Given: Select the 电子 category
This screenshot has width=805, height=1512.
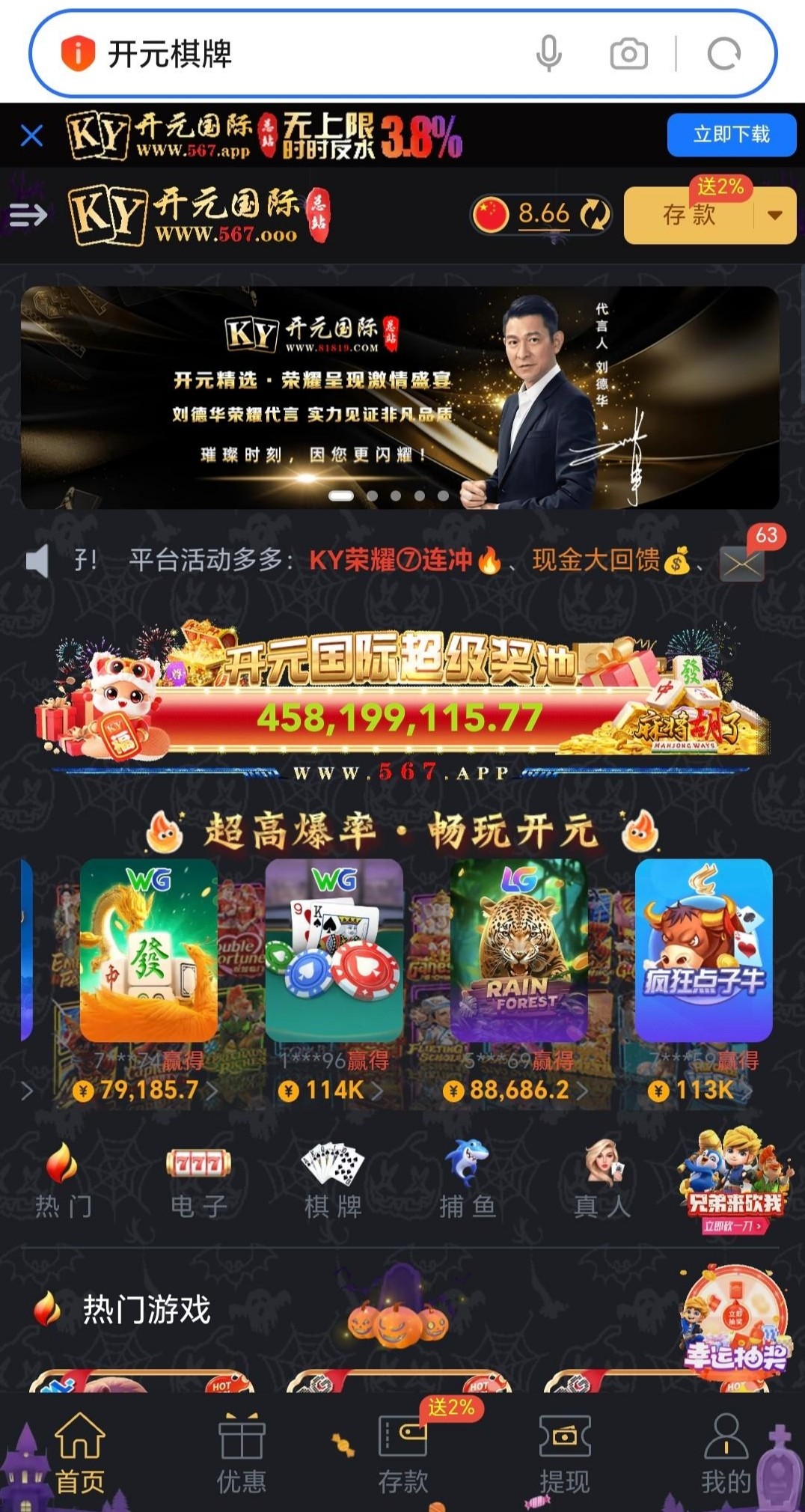Looking at the screenshot, I should point(198,1180).
